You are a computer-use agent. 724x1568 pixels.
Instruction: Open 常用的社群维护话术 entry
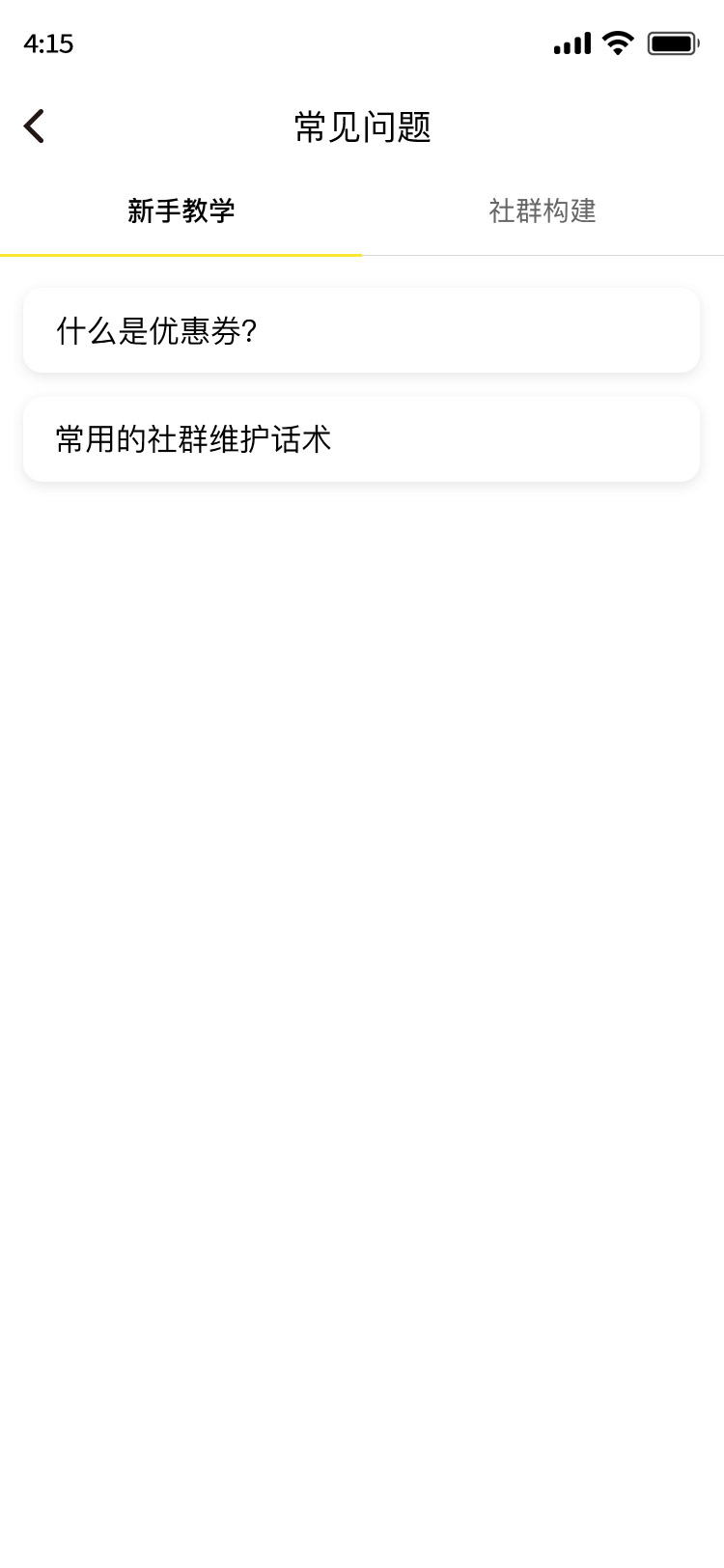pyautogui.click(x=361, y=439)
